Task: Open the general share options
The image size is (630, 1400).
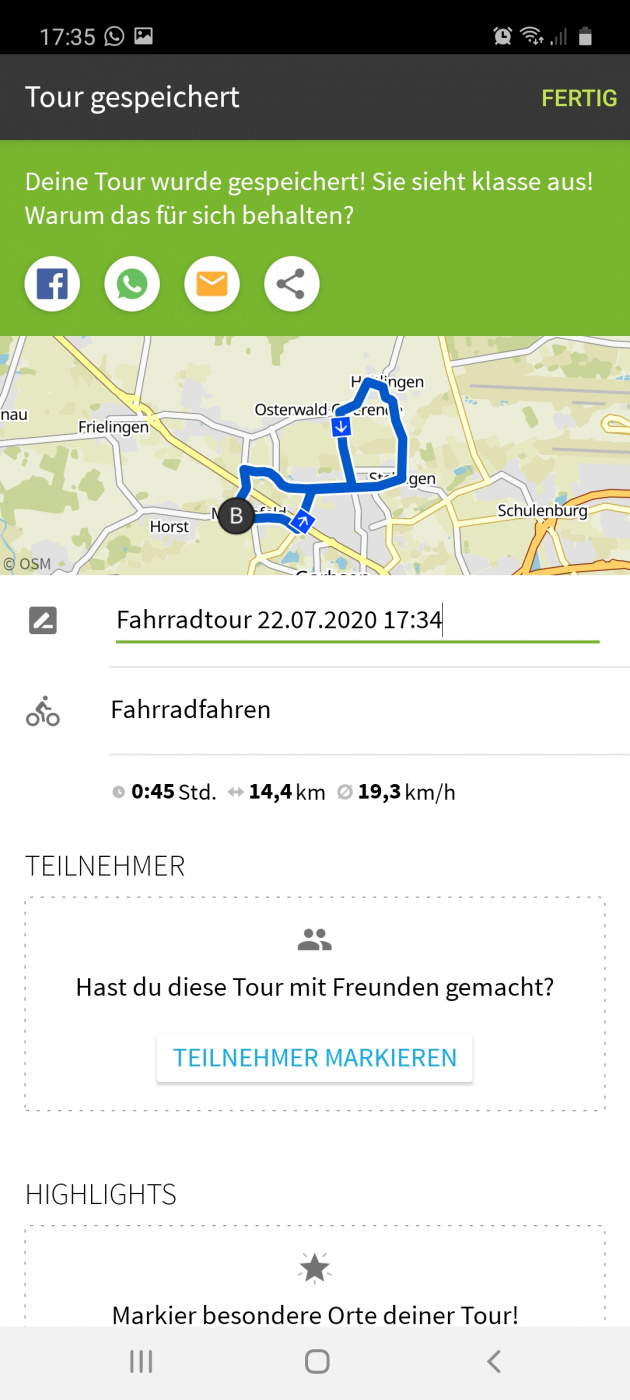Action: [291, 285]
